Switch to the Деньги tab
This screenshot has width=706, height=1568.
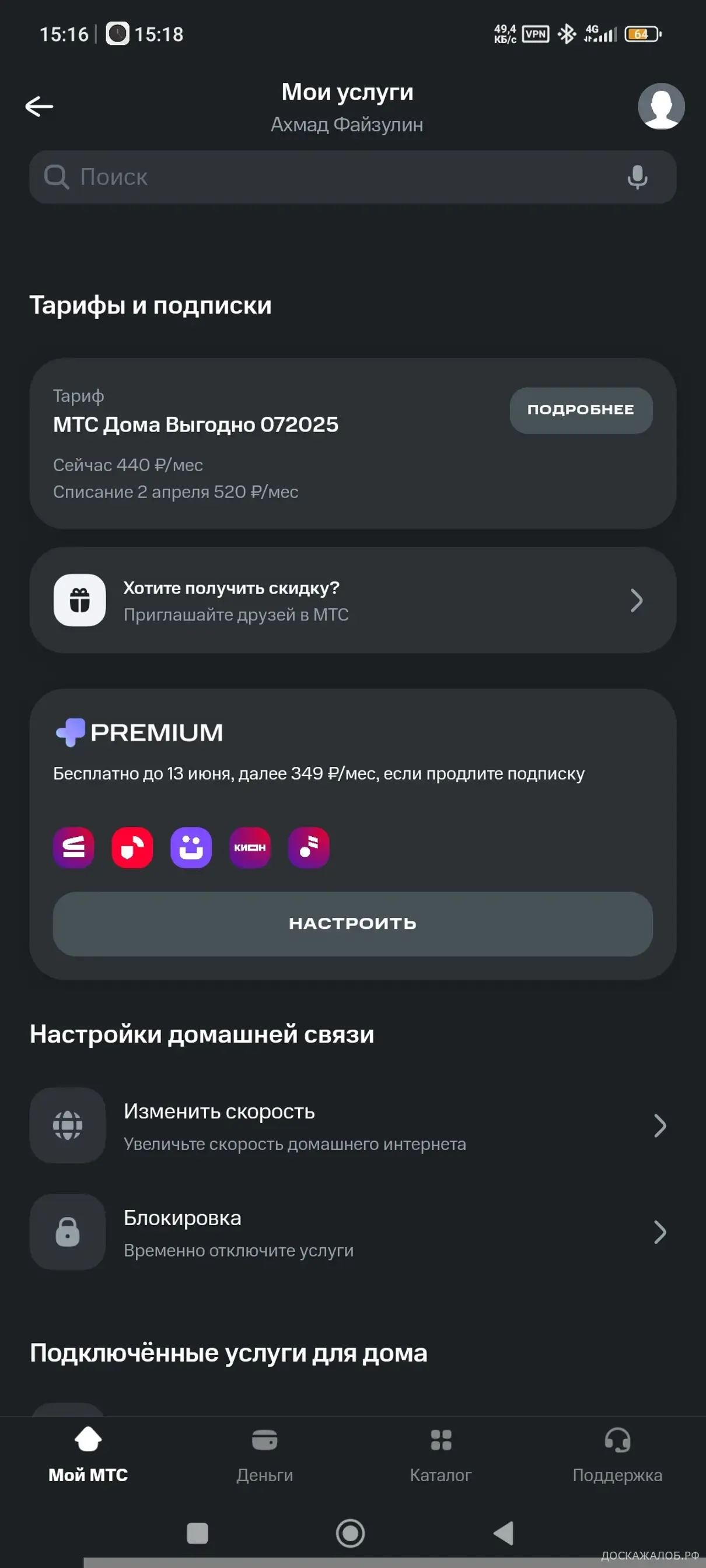264,1451
